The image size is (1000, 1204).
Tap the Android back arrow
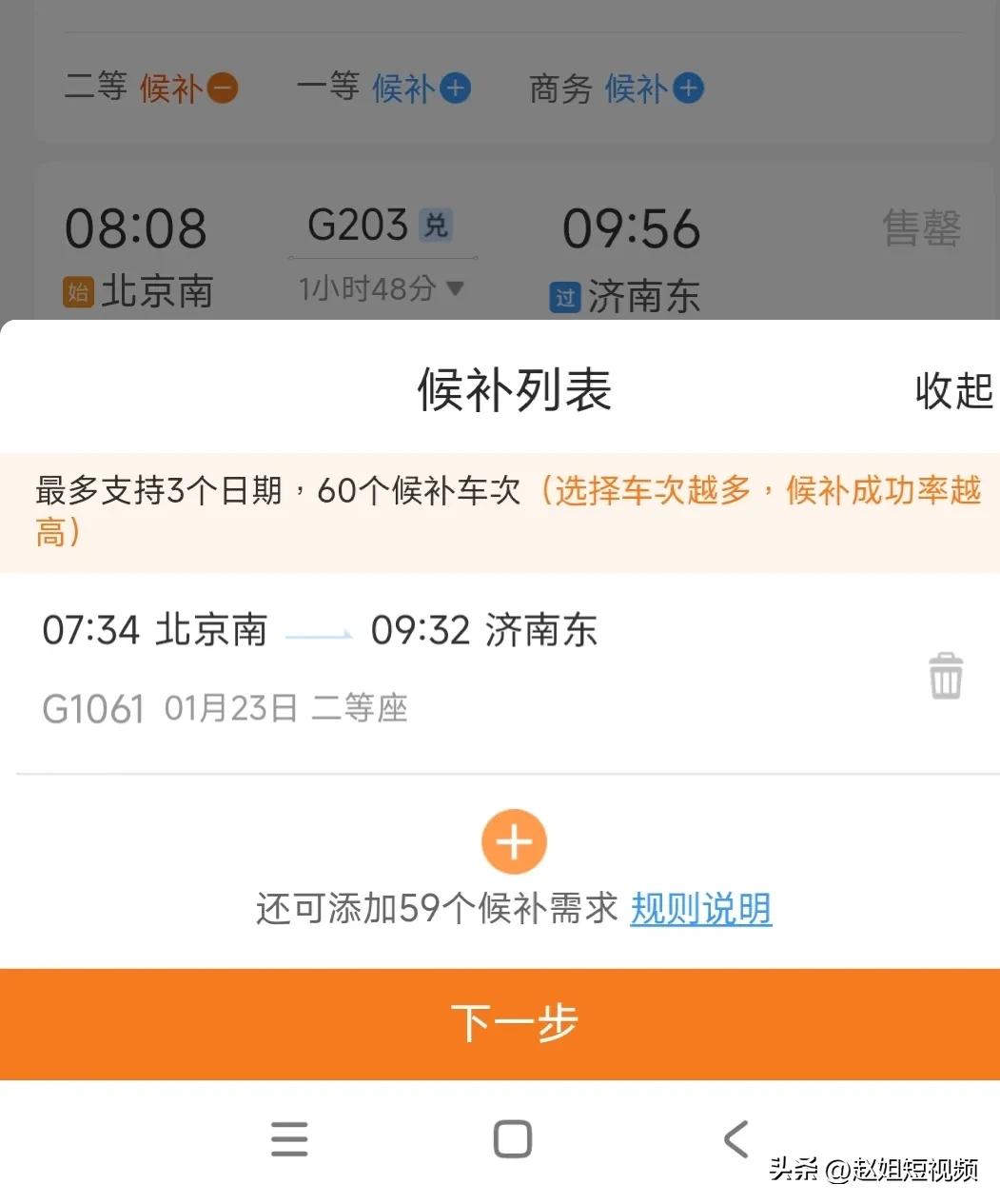(735, 1138)
